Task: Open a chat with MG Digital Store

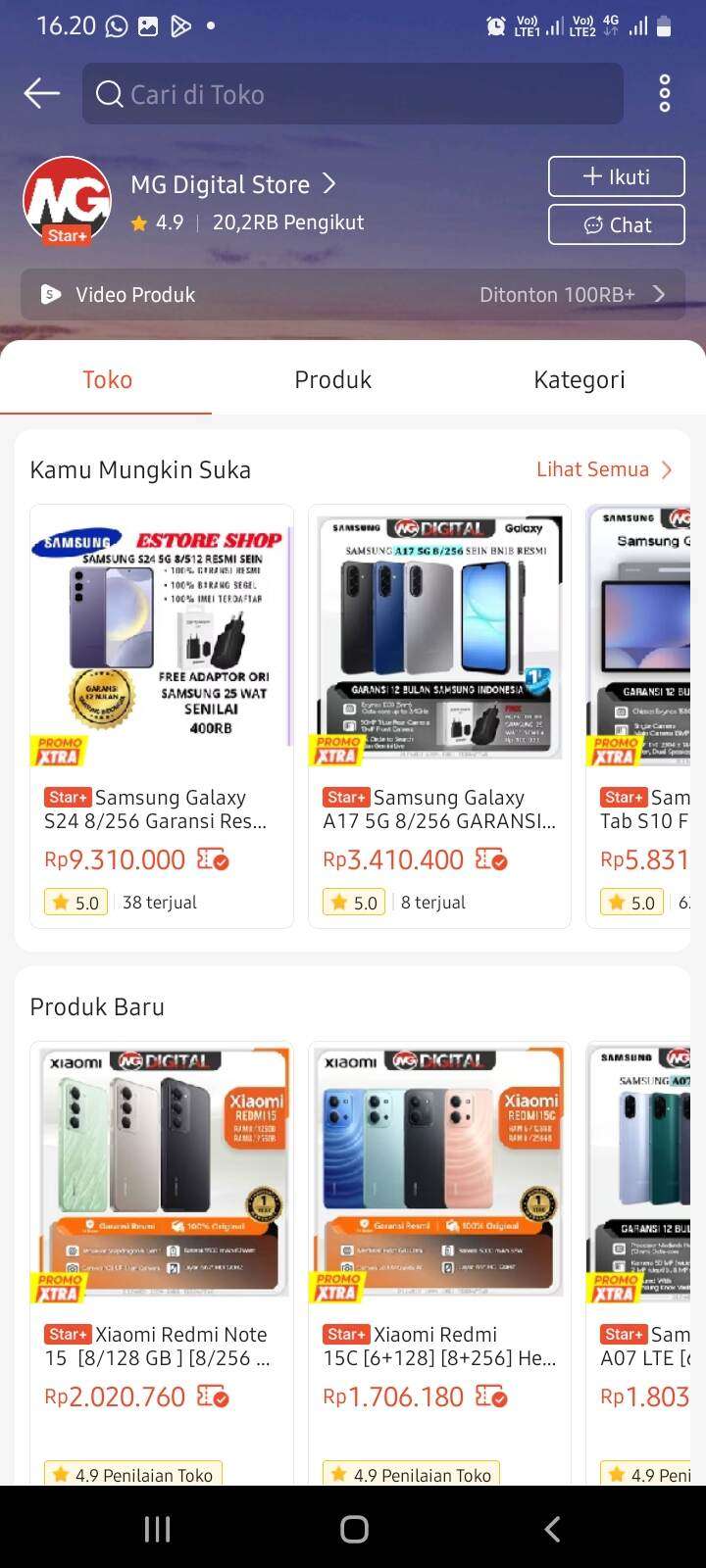Action: point(616,224)
